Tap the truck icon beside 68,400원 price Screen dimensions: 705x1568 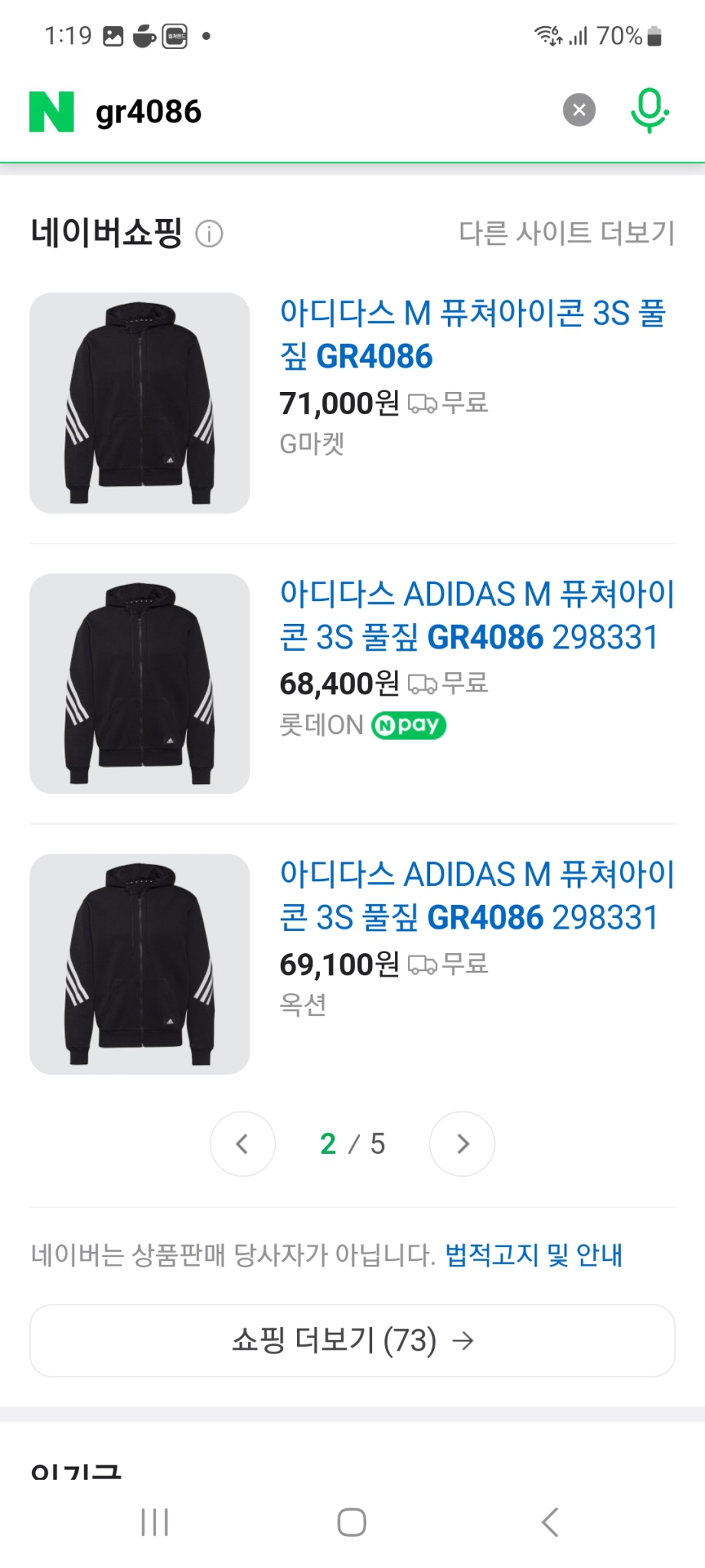point(422,684)
